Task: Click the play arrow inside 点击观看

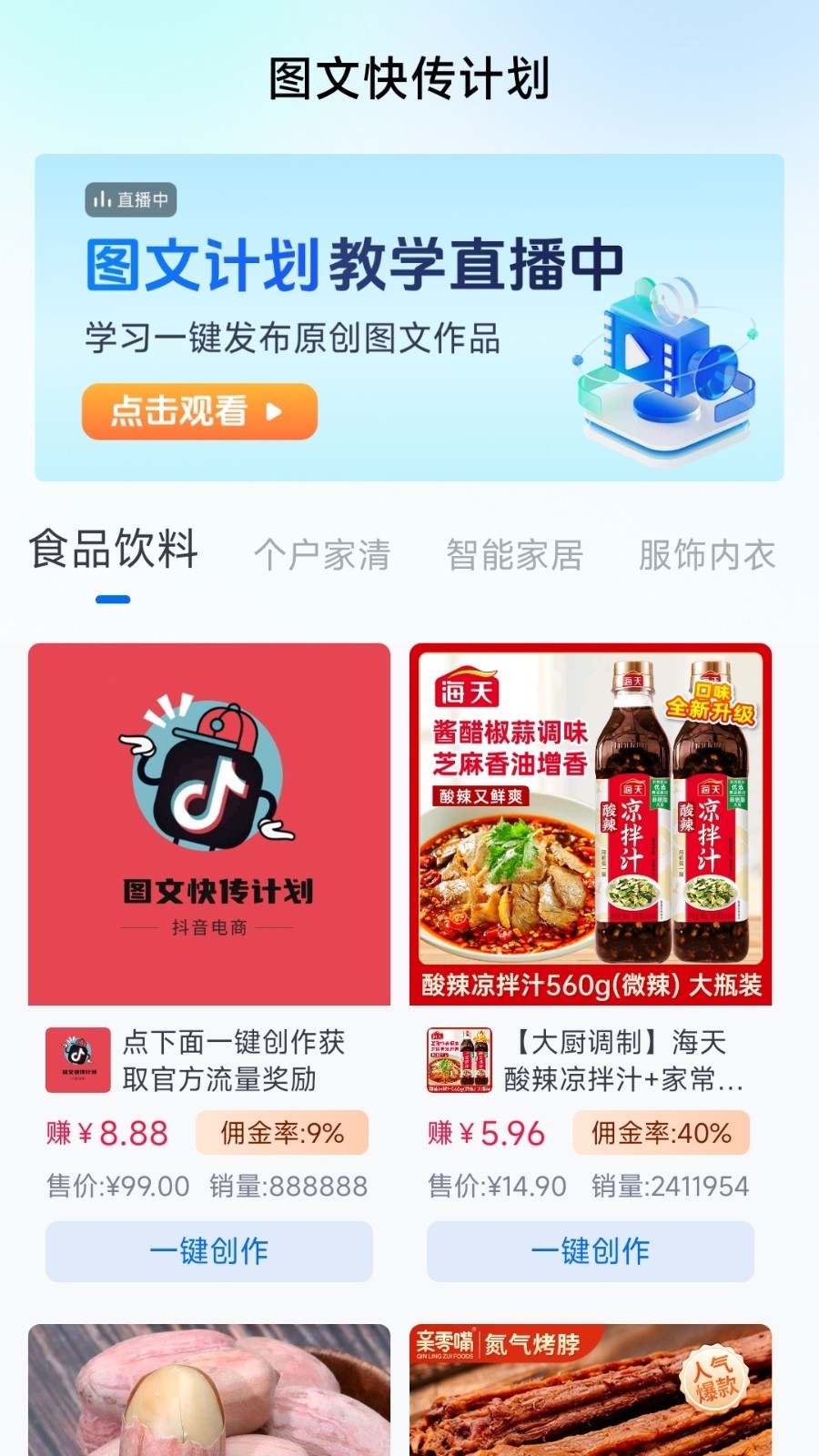Action: [x=274, y=411]
